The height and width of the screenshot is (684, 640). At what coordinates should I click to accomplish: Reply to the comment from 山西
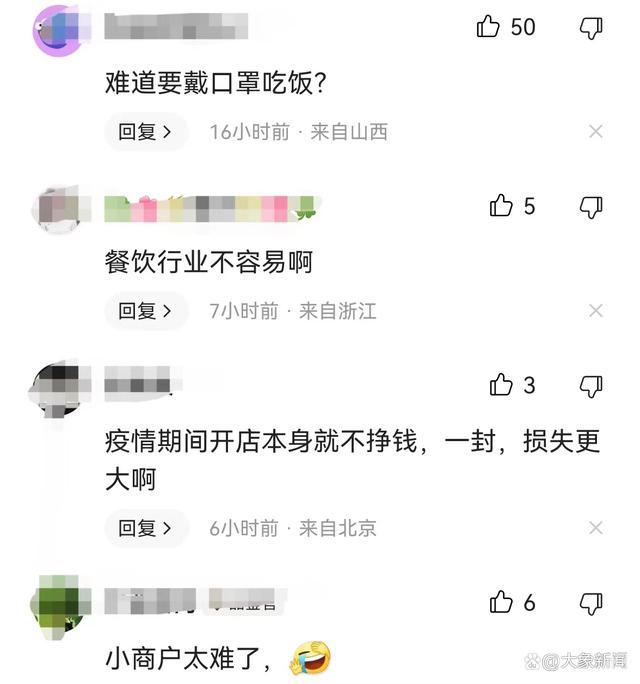[x=146, y=131]
